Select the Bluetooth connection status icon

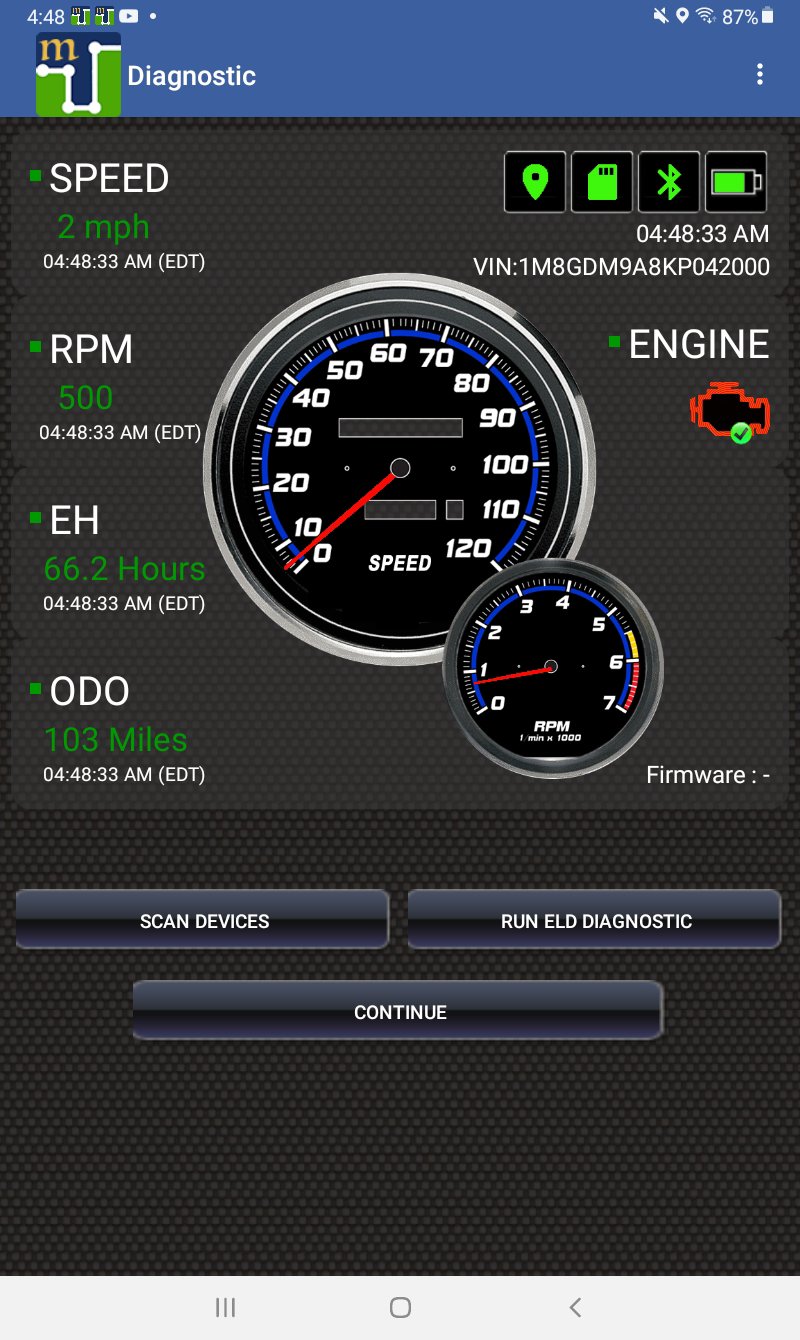pos(669,181)
